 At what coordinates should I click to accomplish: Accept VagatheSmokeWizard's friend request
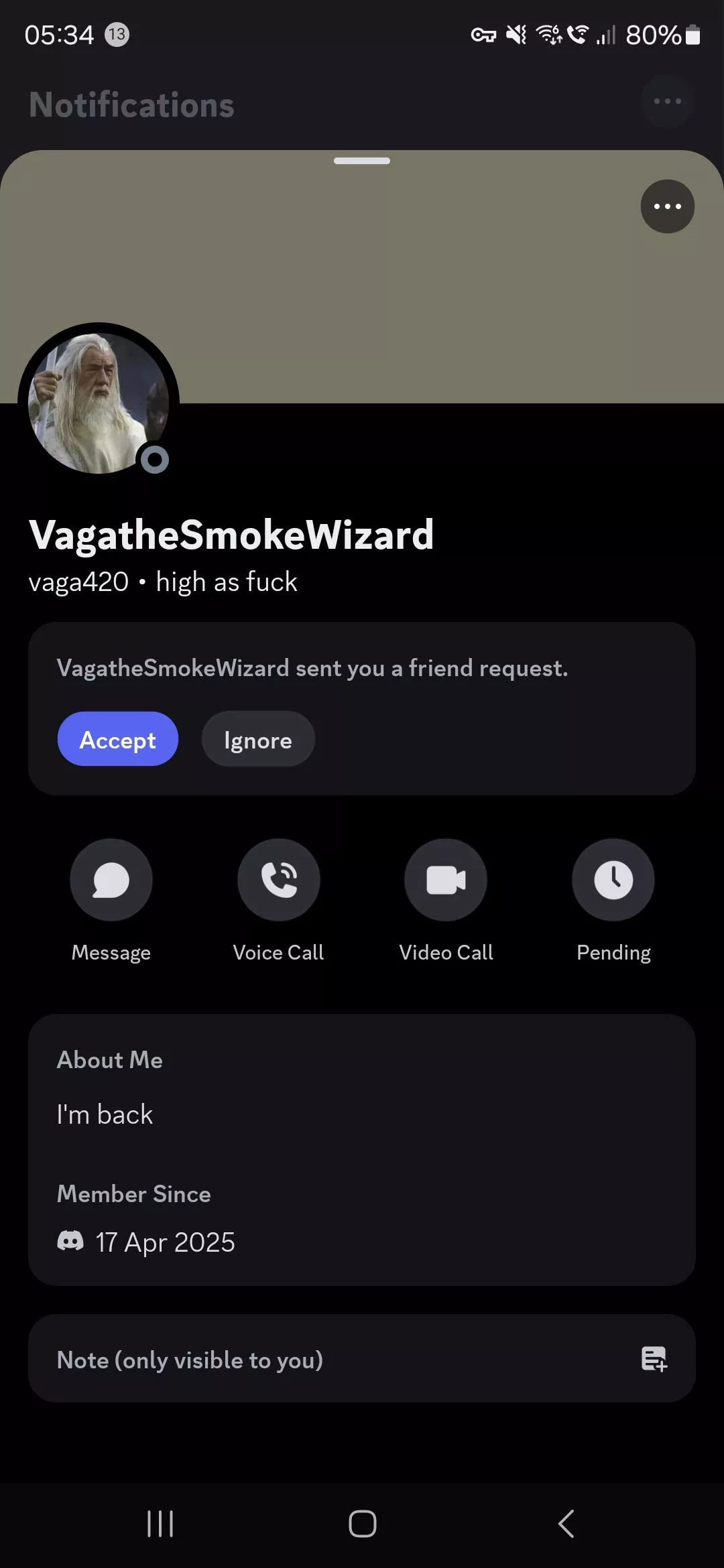118,739
